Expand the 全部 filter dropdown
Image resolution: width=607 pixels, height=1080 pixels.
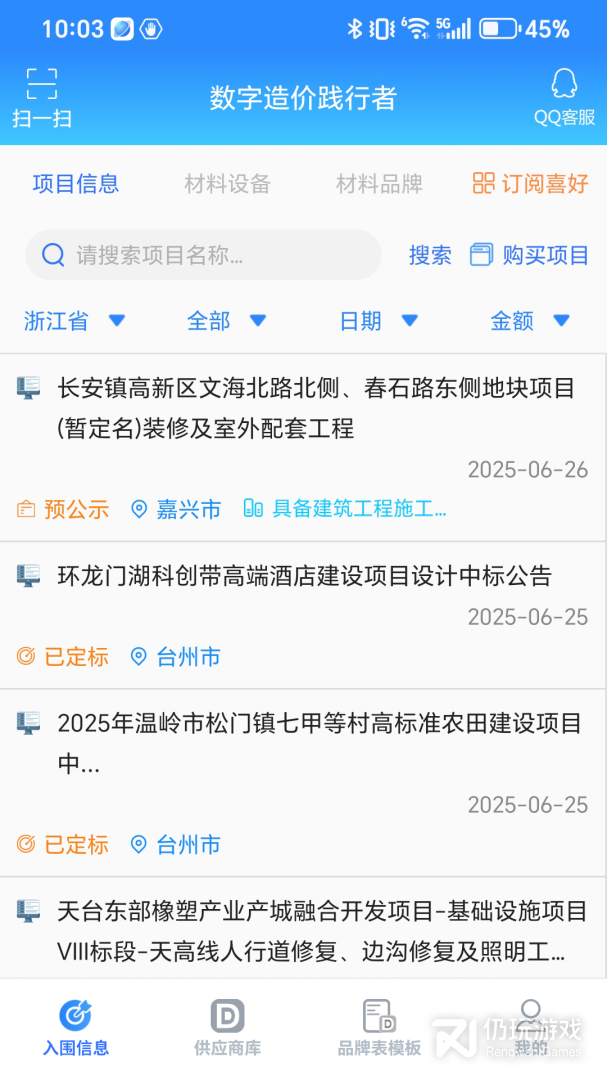[226, 321]
